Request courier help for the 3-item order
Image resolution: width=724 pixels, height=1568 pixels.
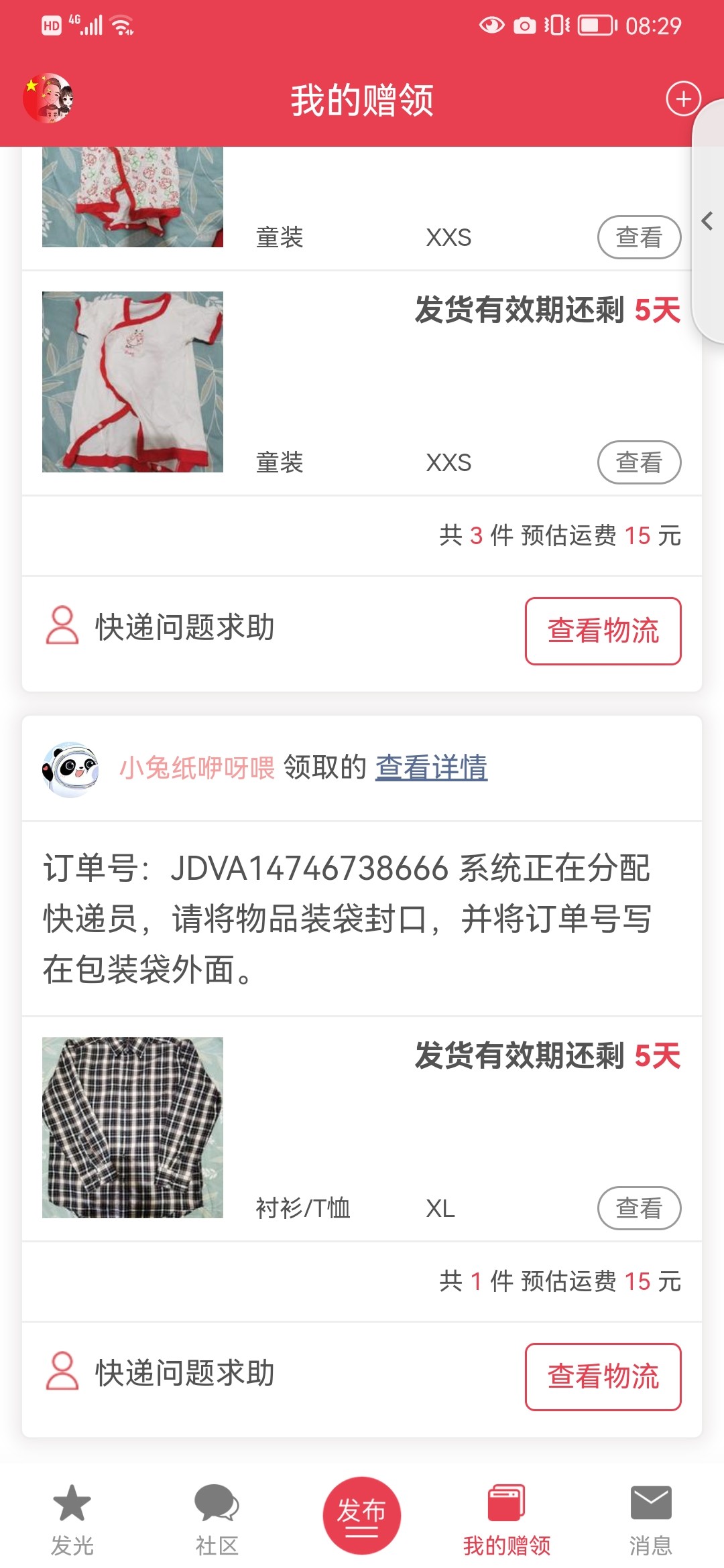point(161,627)
